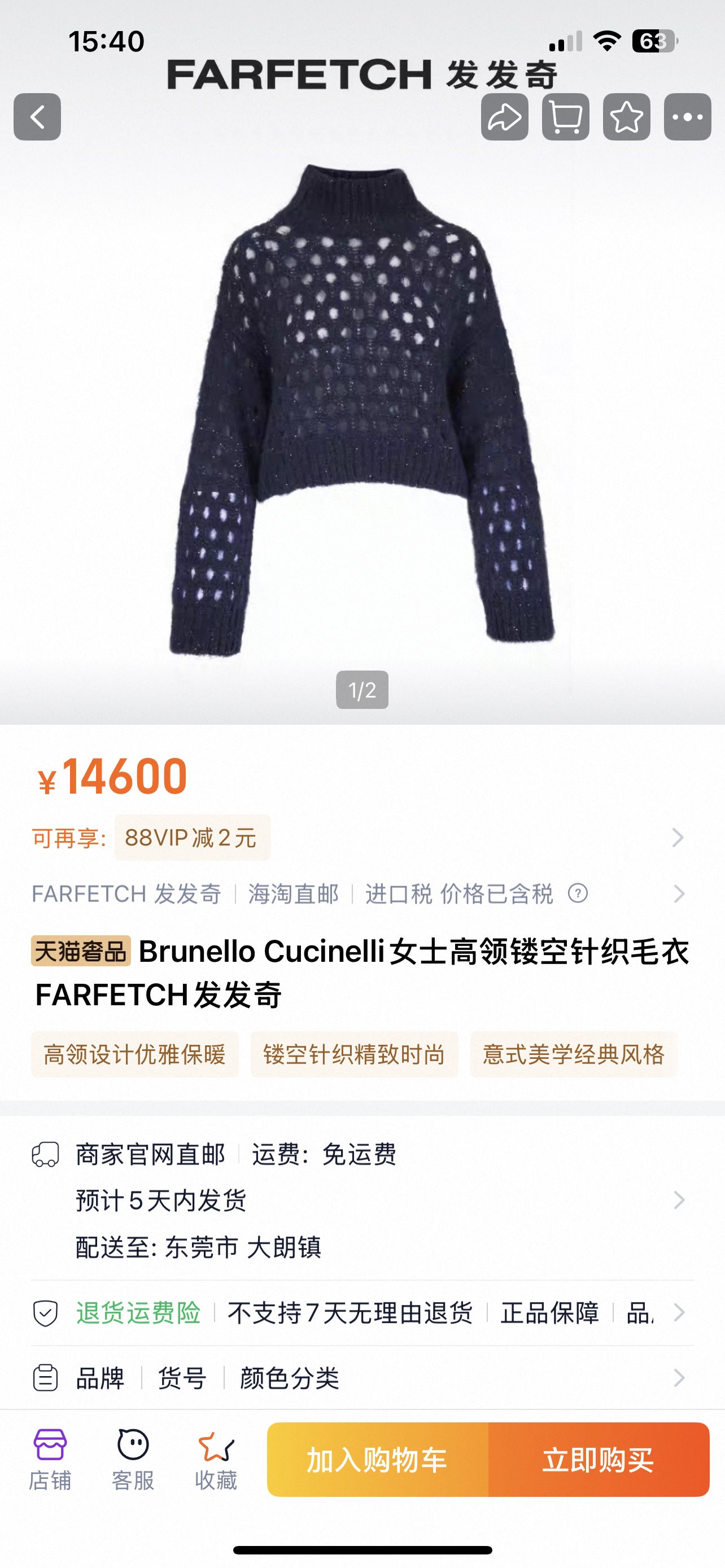Screen dimensions: 725x1568
Task: View the 退货运费险 service guarantees
Action: tap(359, 1313)
